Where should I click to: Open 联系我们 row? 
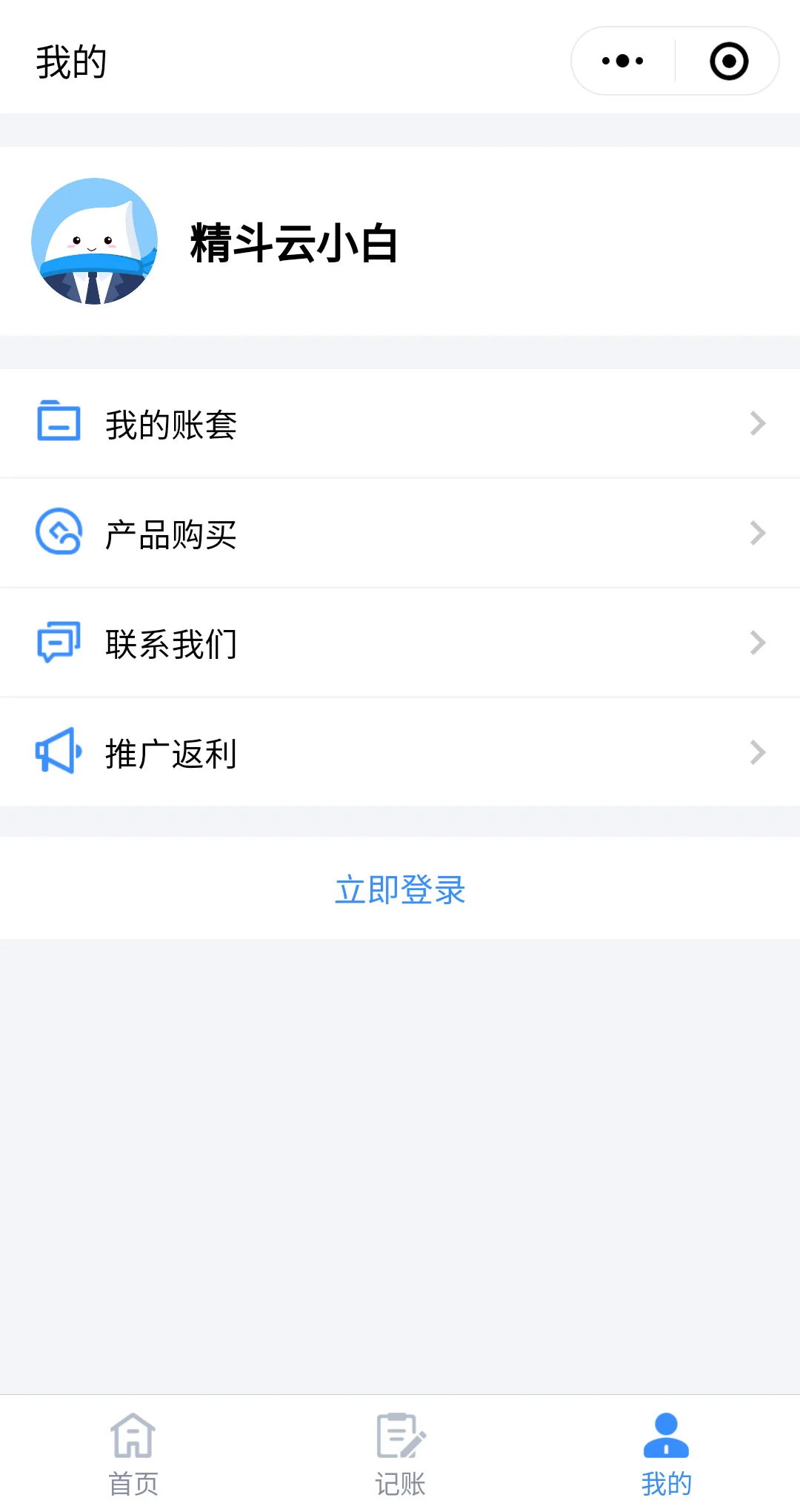[400, 643]
